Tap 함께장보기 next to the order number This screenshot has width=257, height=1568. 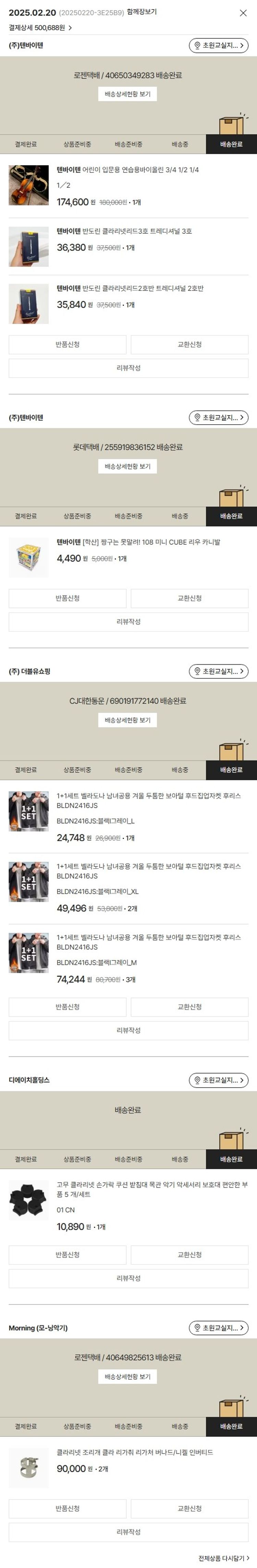(142, 12)
